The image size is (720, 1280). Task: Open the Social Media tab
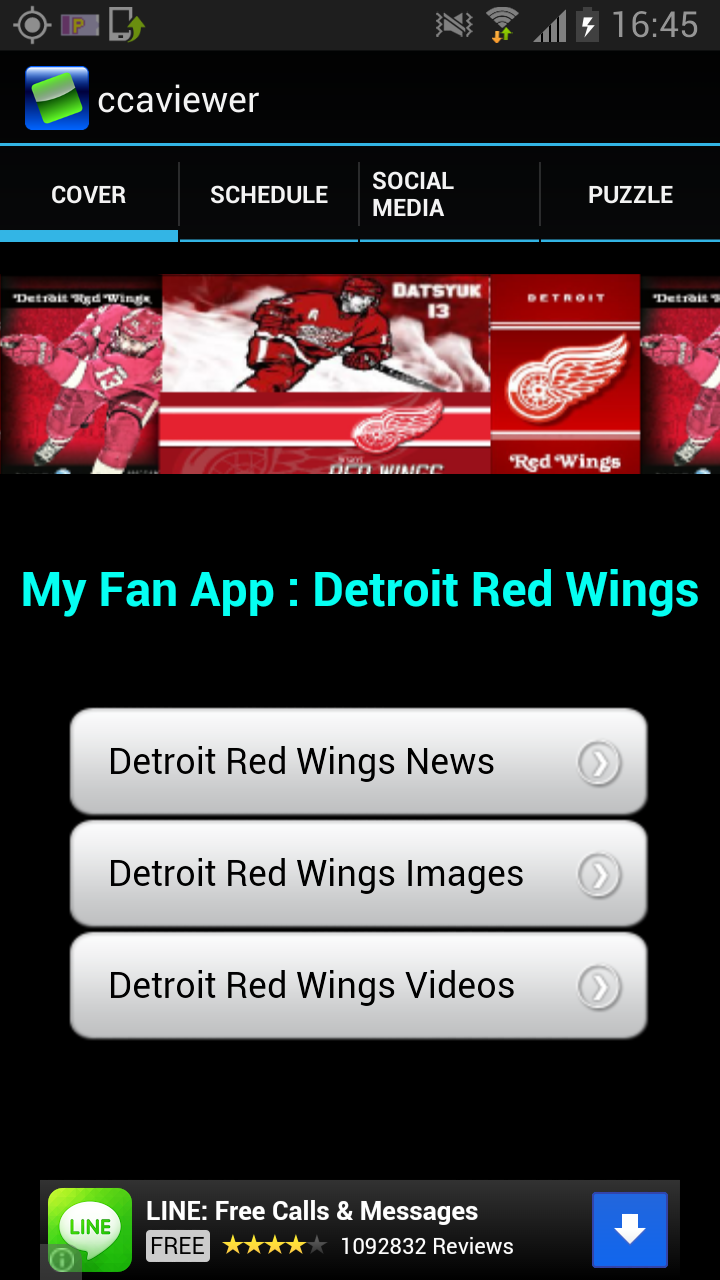pyautogui.click(x=449, y=195)
